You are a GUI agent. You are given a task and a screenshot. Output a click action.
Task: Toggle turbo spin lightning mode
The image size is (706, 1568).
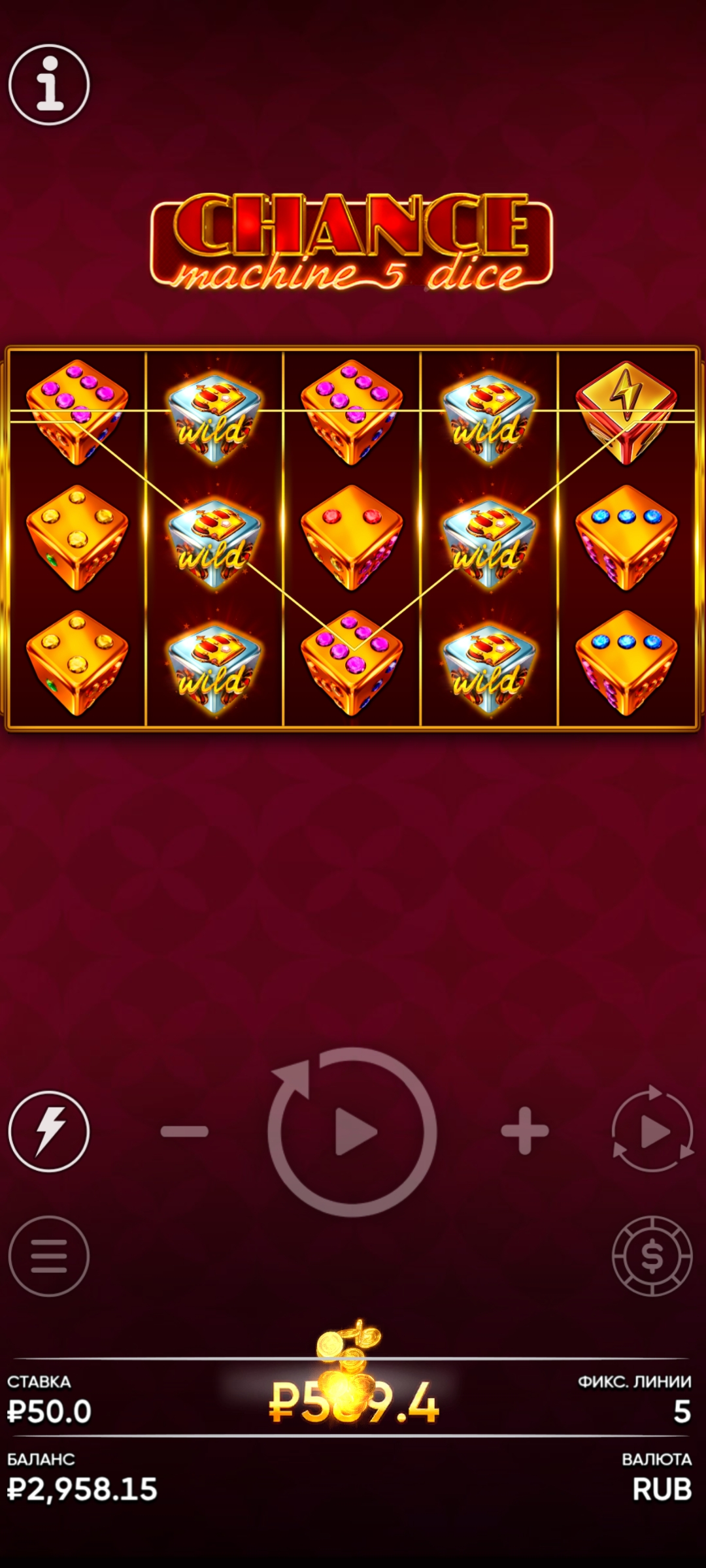coord(49,1131)
